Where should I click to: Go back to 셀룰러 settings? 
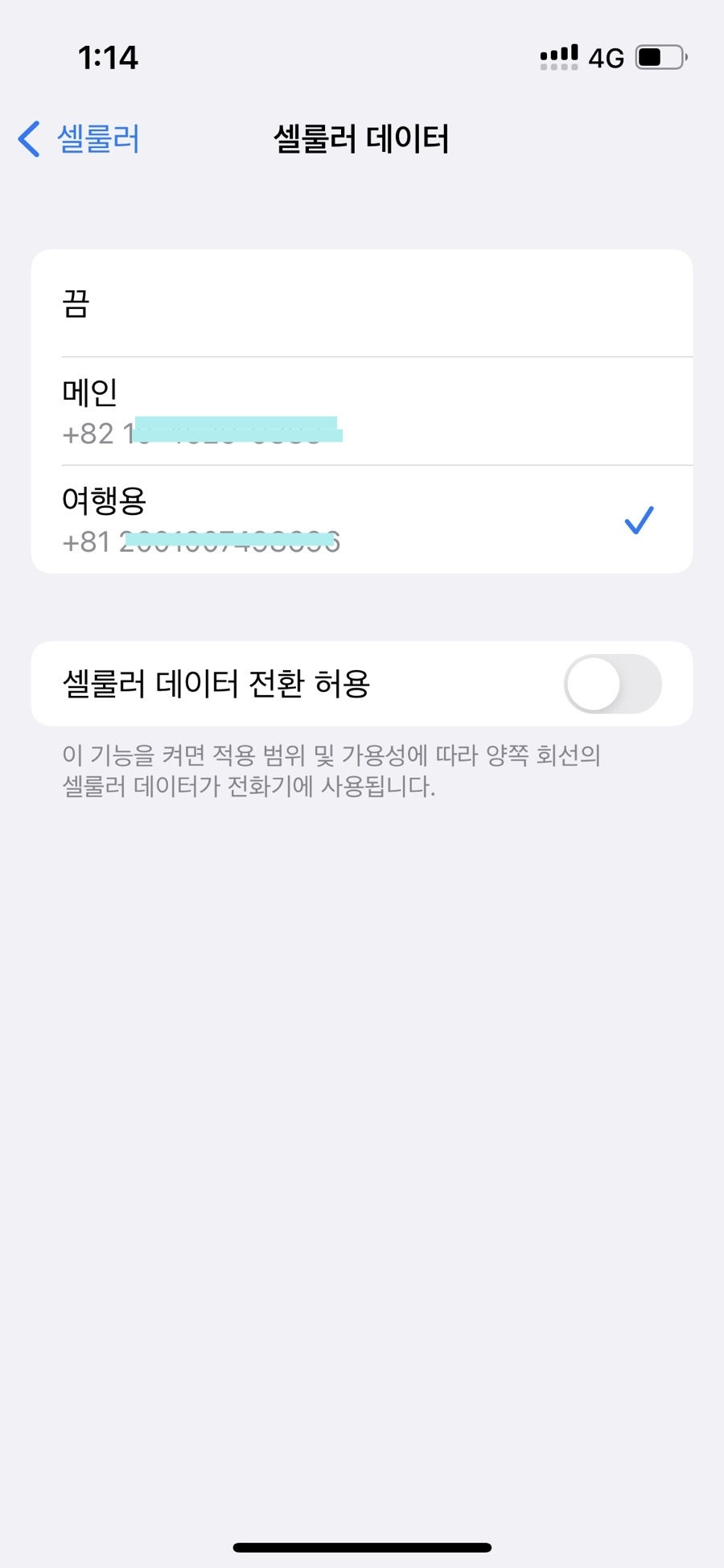pyautogui.click(x=79, y=139)
